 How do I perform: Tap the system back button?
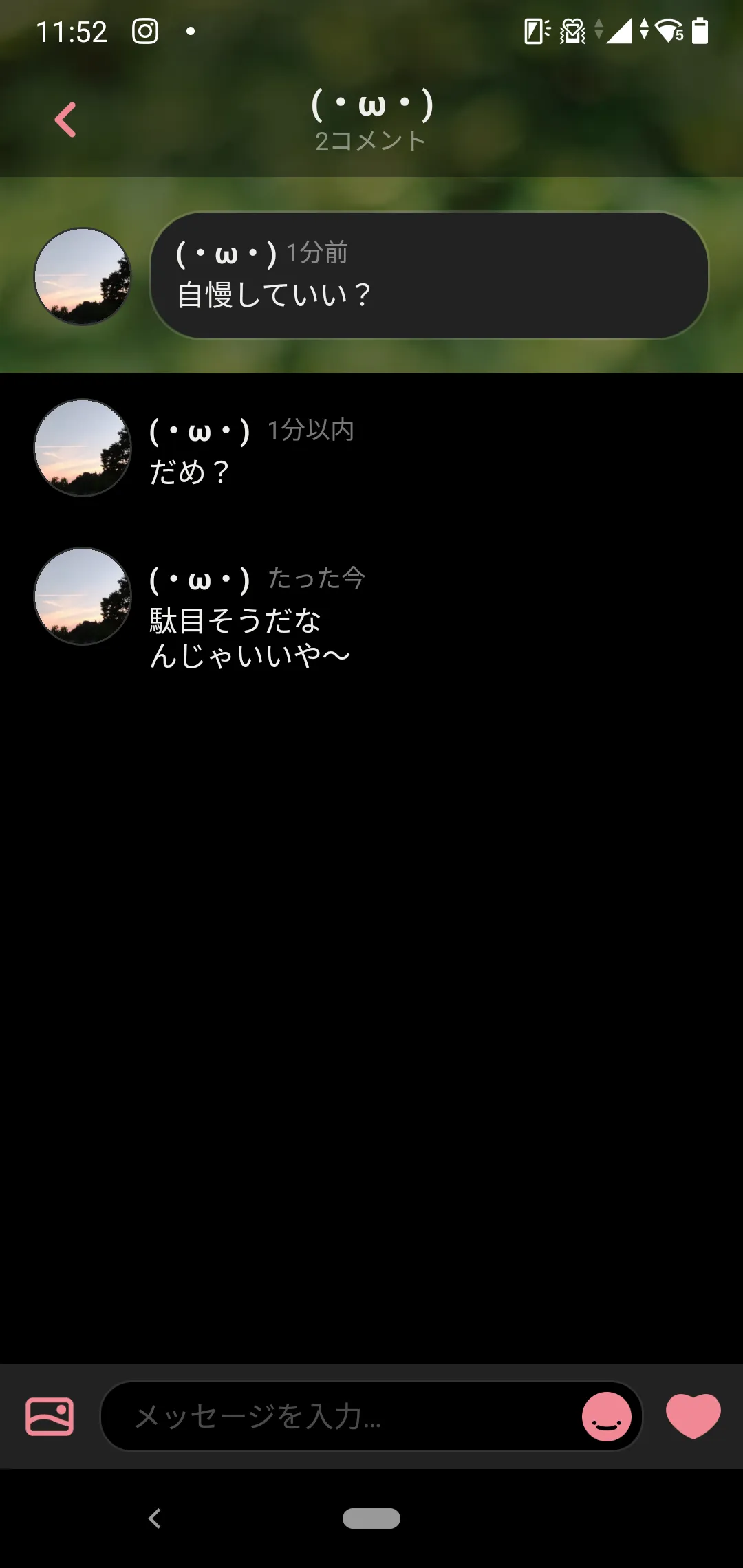[155, 1518]
